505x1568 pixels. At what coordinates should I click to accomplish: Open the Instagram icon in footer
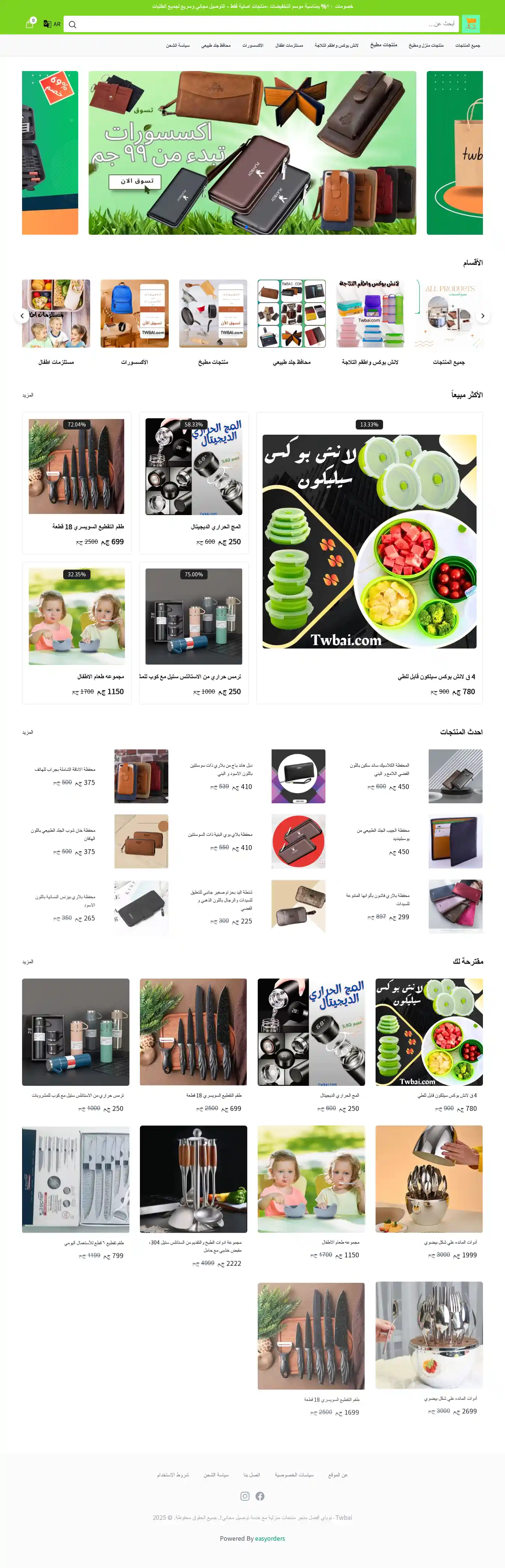click(x=245, y=1496)
